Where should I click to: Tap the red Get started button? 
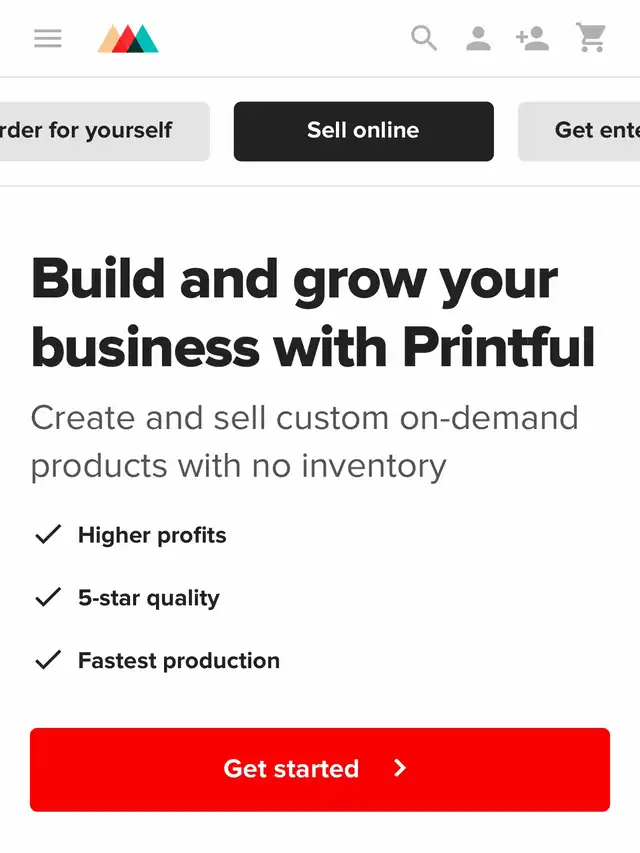[319, 769]
